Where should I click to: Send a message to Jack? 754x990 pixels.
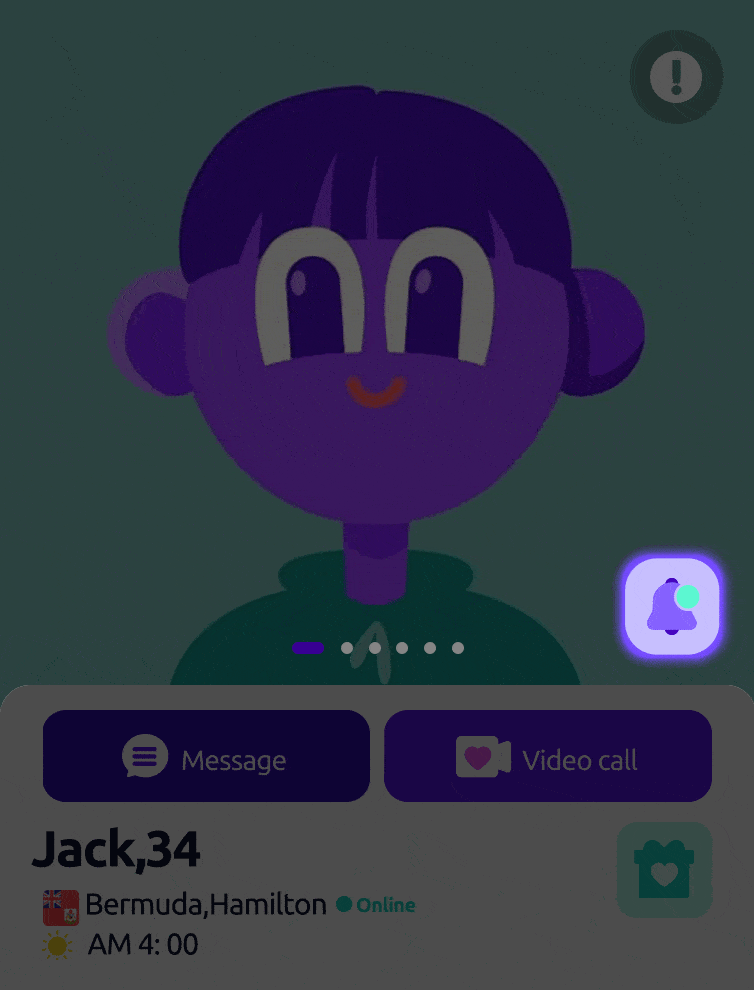(x=206, y=757)
